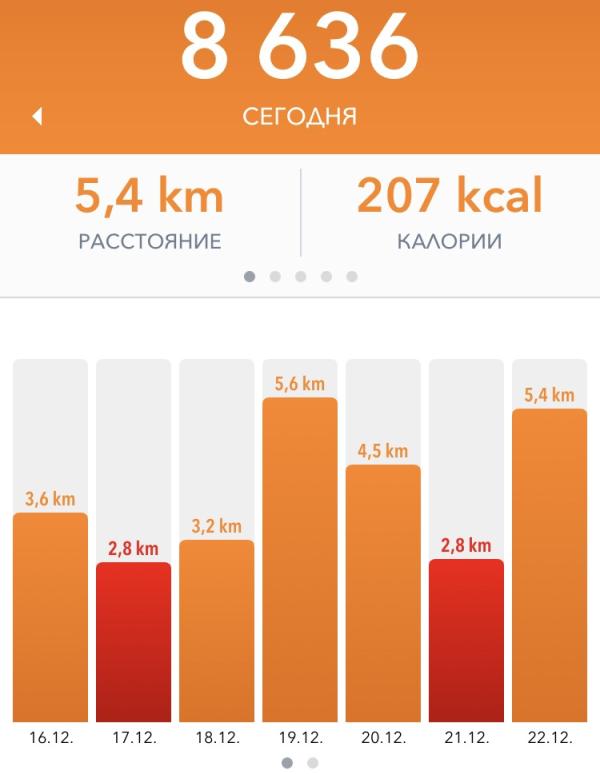Image resolution: width=600 pixels, height=774 pixels.
Task: Tap the page dots below the chart dates
Action: 300,763
